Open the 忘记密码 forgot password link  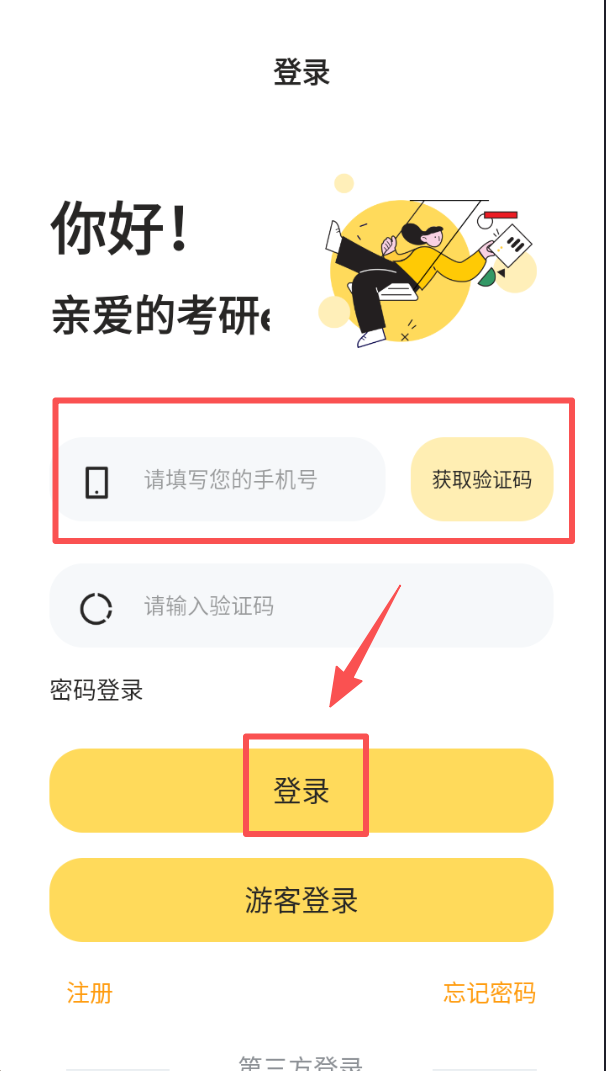coord(490,993)
